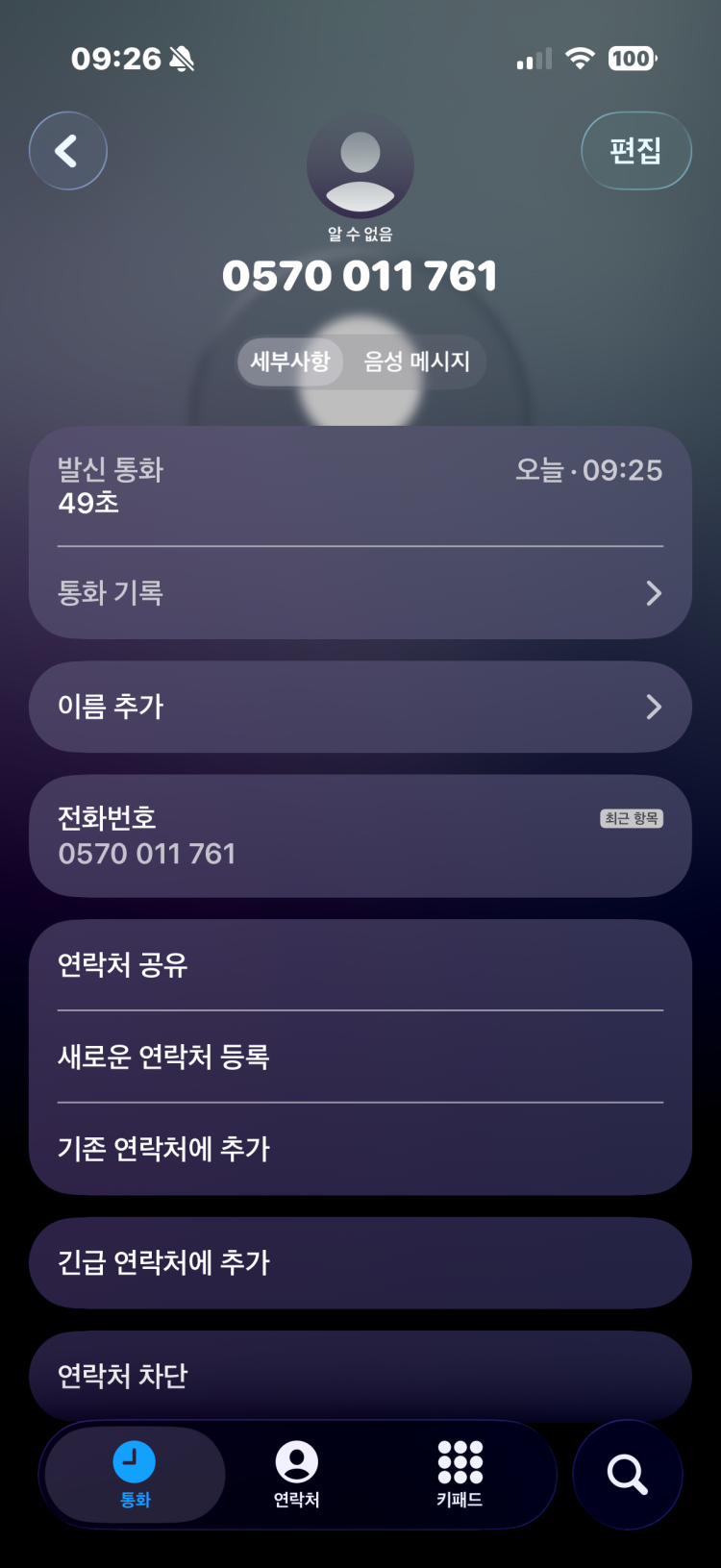Image resolution: width=721 pixels, height=1568 pixels.
Task: Open the 키패드 (Keypad) icon
Action: (x=459, y=1457)
